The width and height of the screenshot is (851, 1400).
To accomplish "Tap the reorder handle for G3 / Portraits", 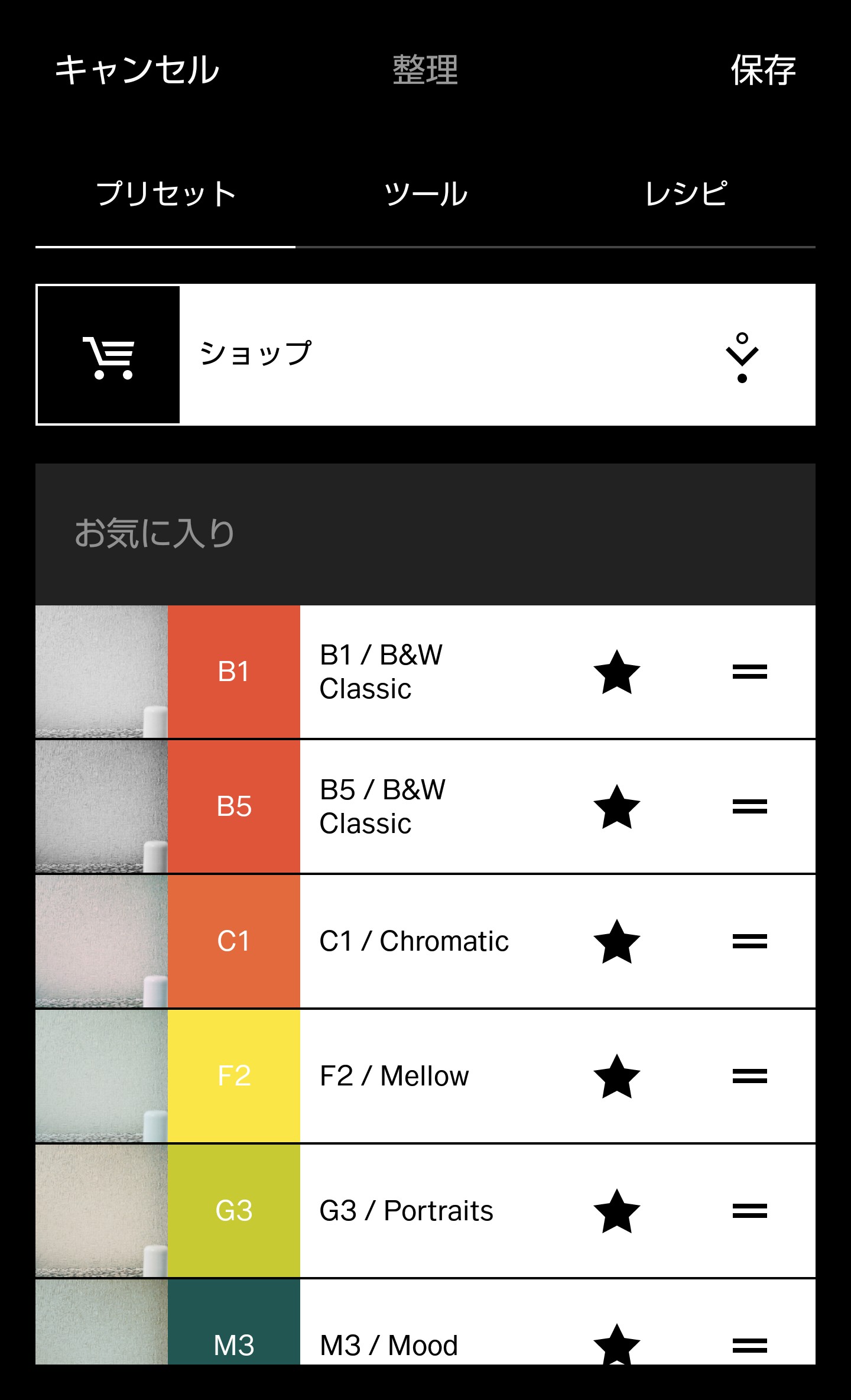I will [x=750, y=1211].
